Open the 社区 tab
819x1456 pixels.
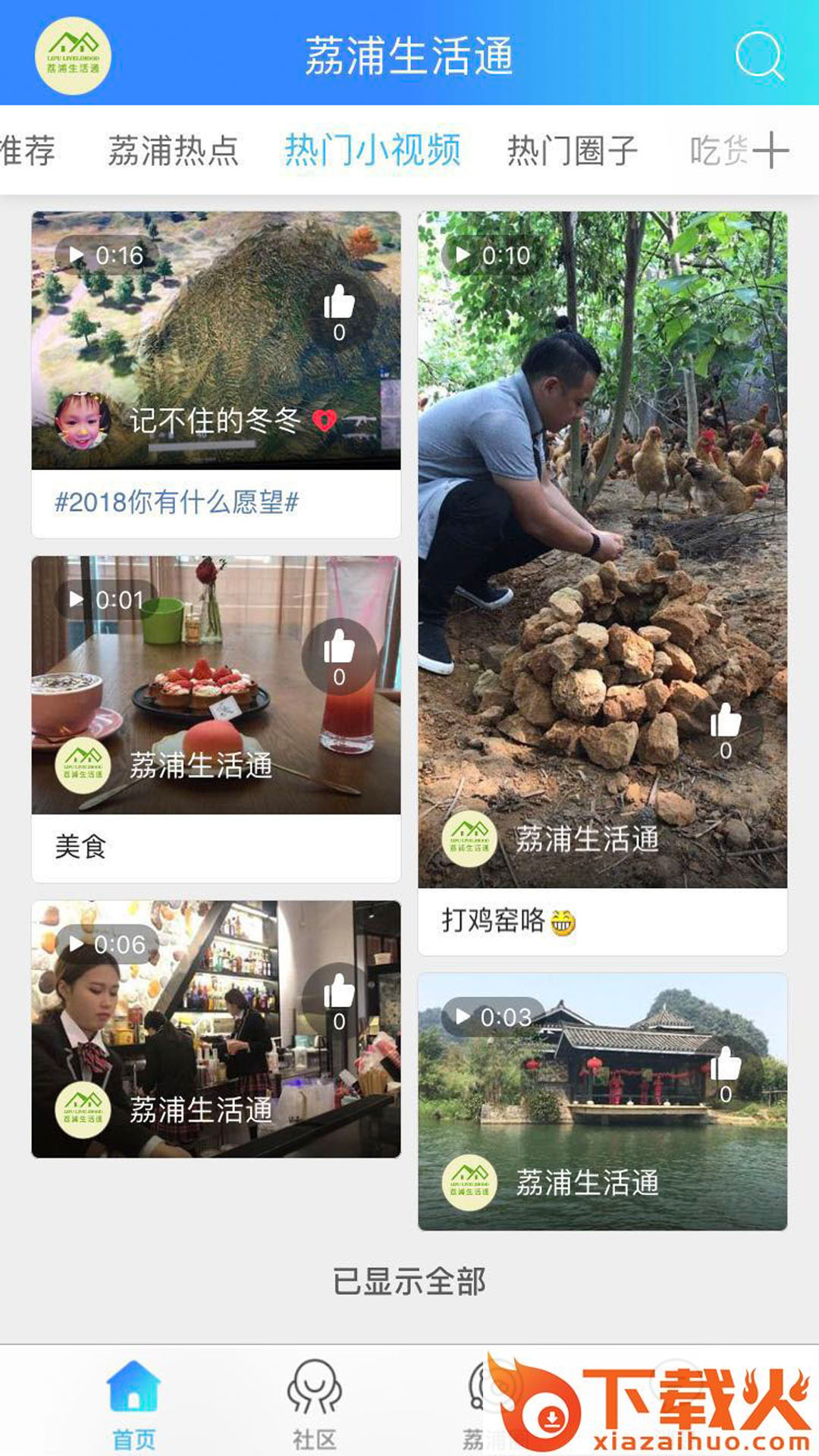314,1403
